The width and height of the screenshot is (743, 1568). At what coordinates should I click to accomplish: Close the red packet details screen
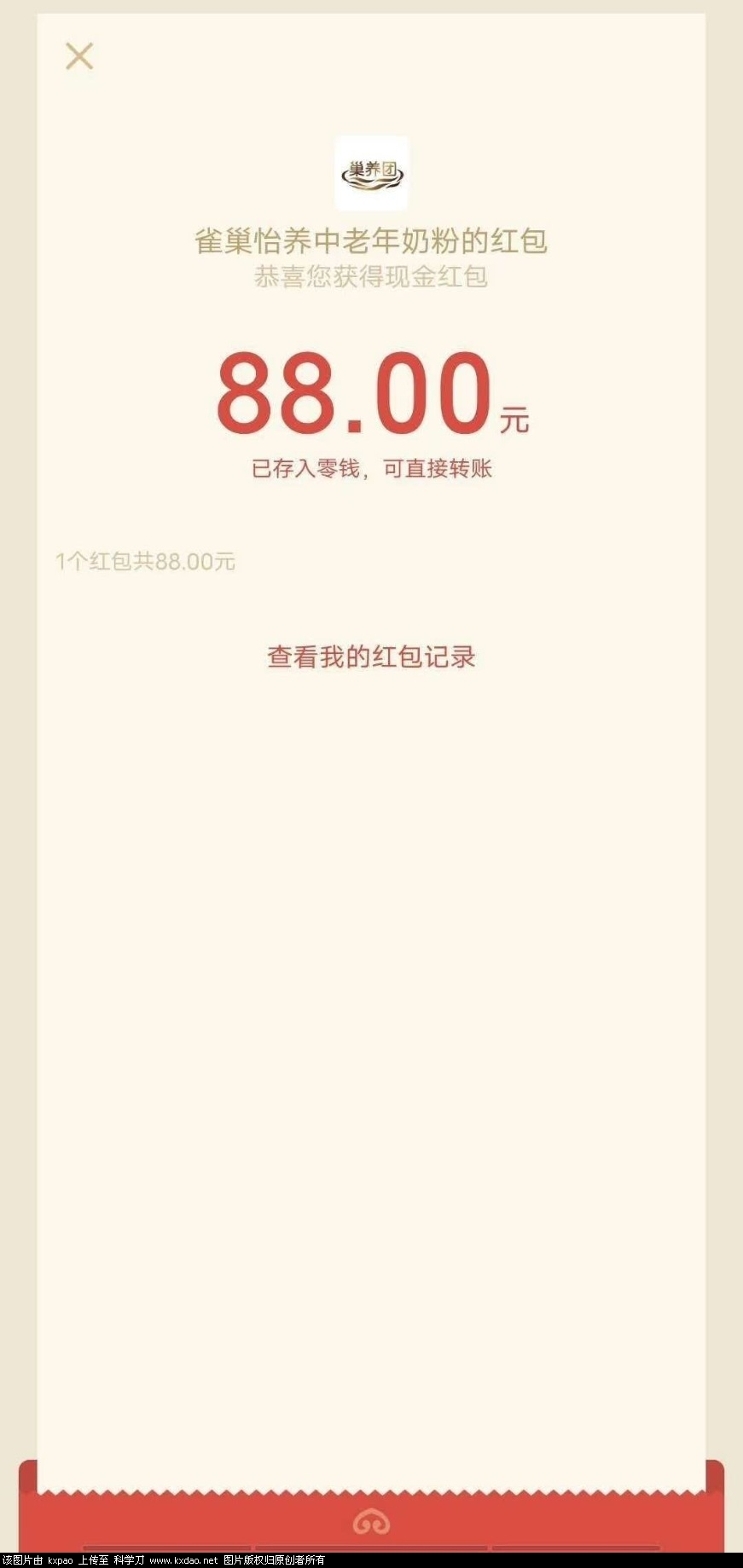(x=79, y=57)
